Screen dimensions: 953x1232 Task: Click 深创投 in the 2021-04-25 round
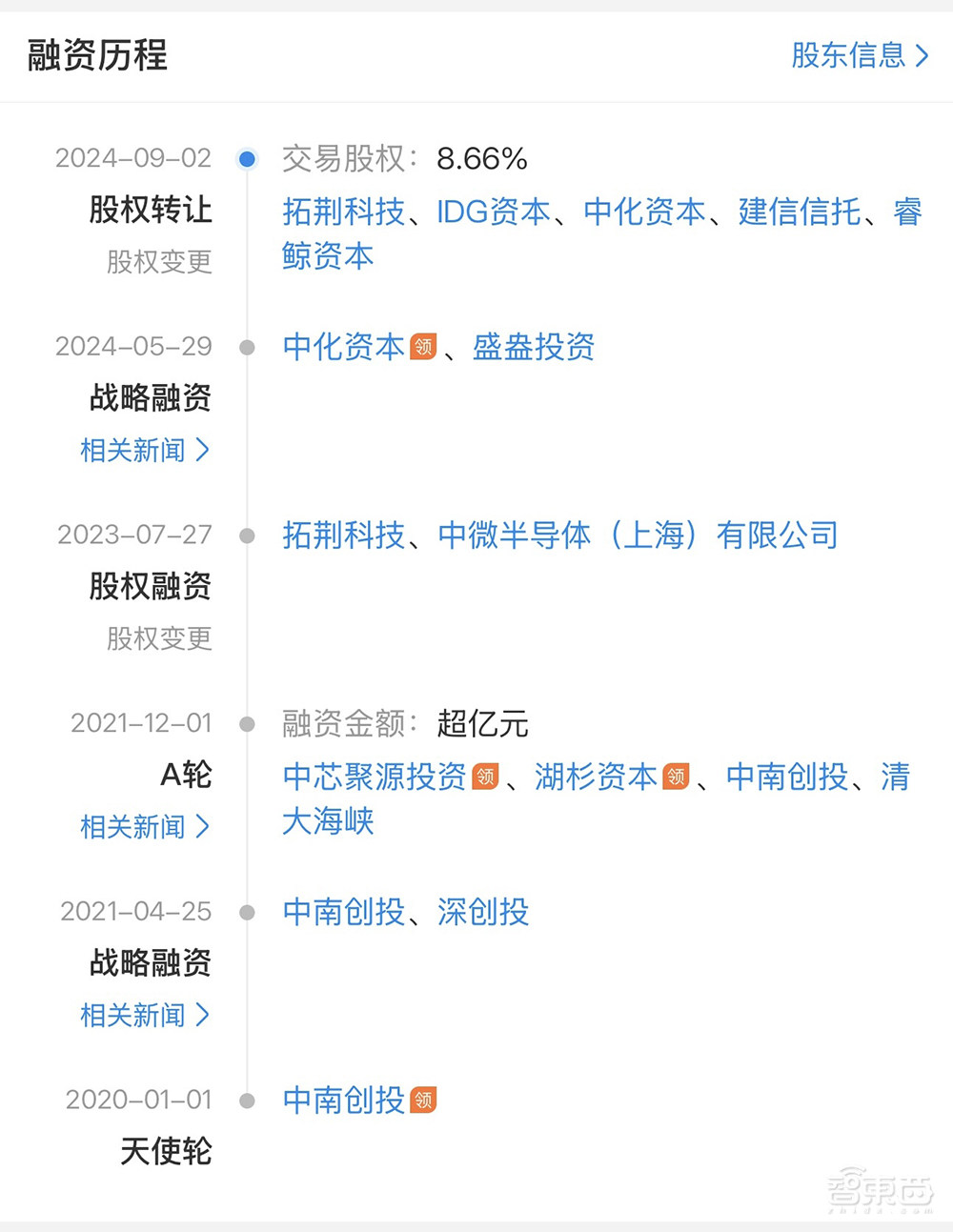pyautogui.click(x=483, y=913)
